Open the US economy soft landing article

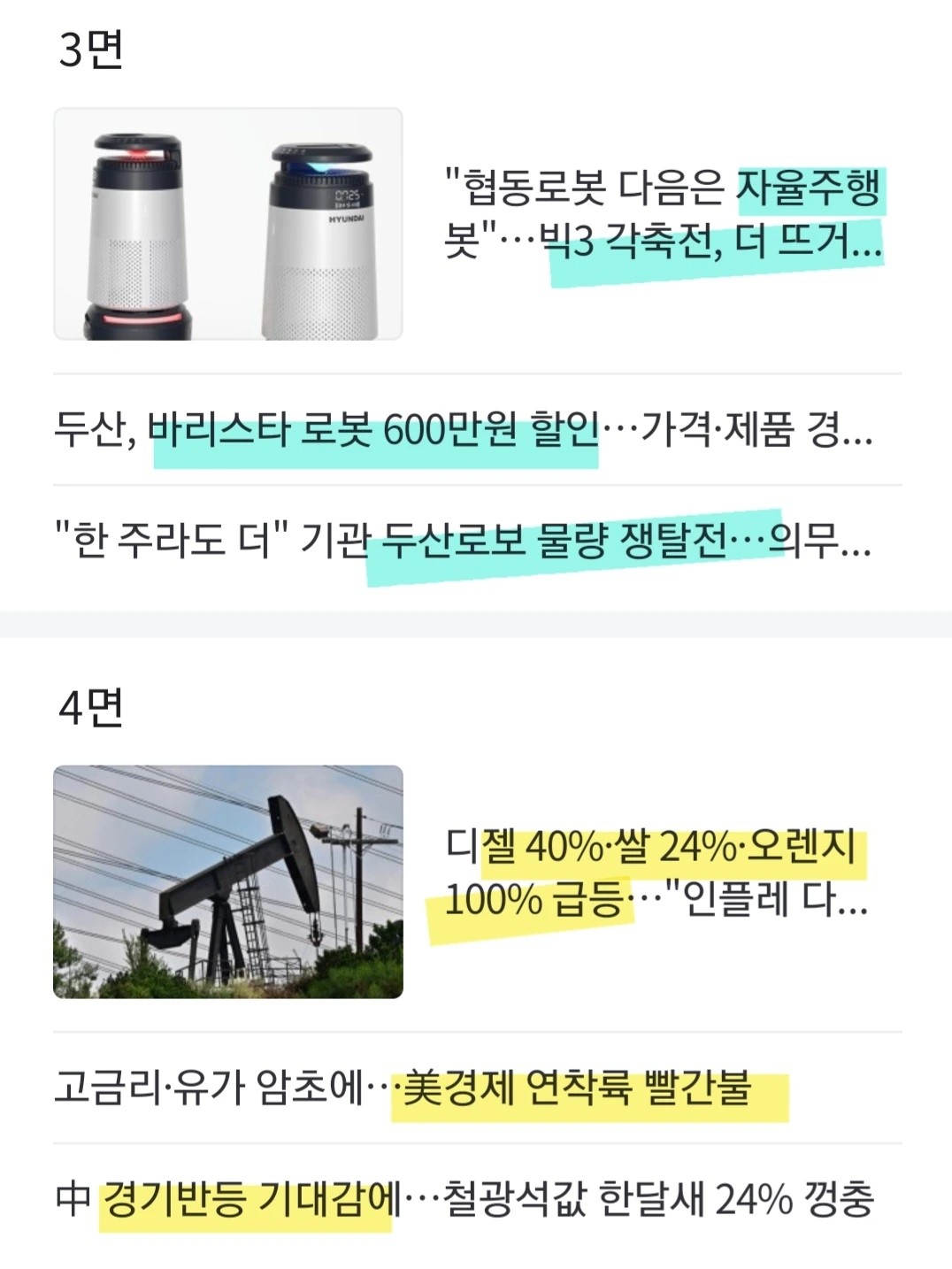pos(403,1088)
